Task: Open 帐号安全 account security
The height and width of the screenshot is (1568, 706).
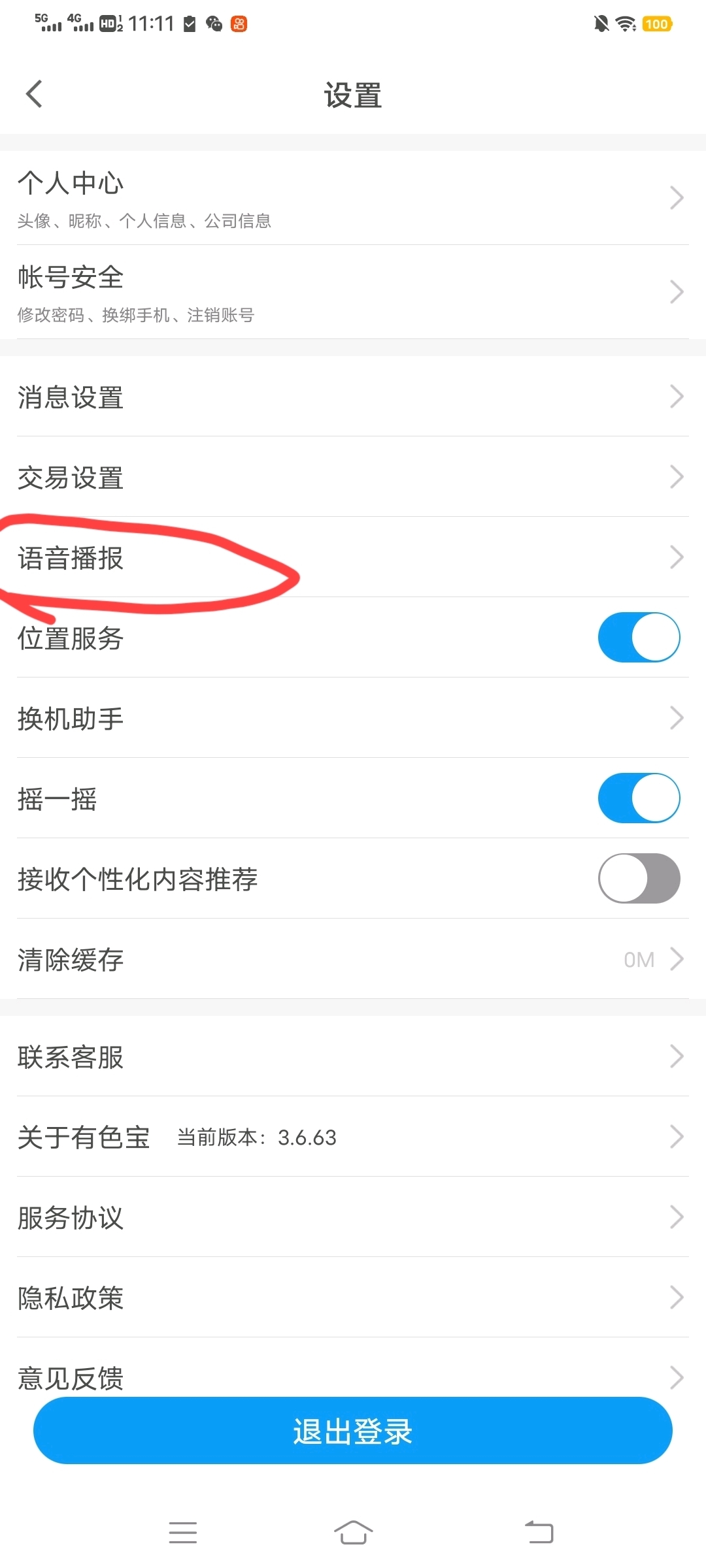Action: pos(353,292)
